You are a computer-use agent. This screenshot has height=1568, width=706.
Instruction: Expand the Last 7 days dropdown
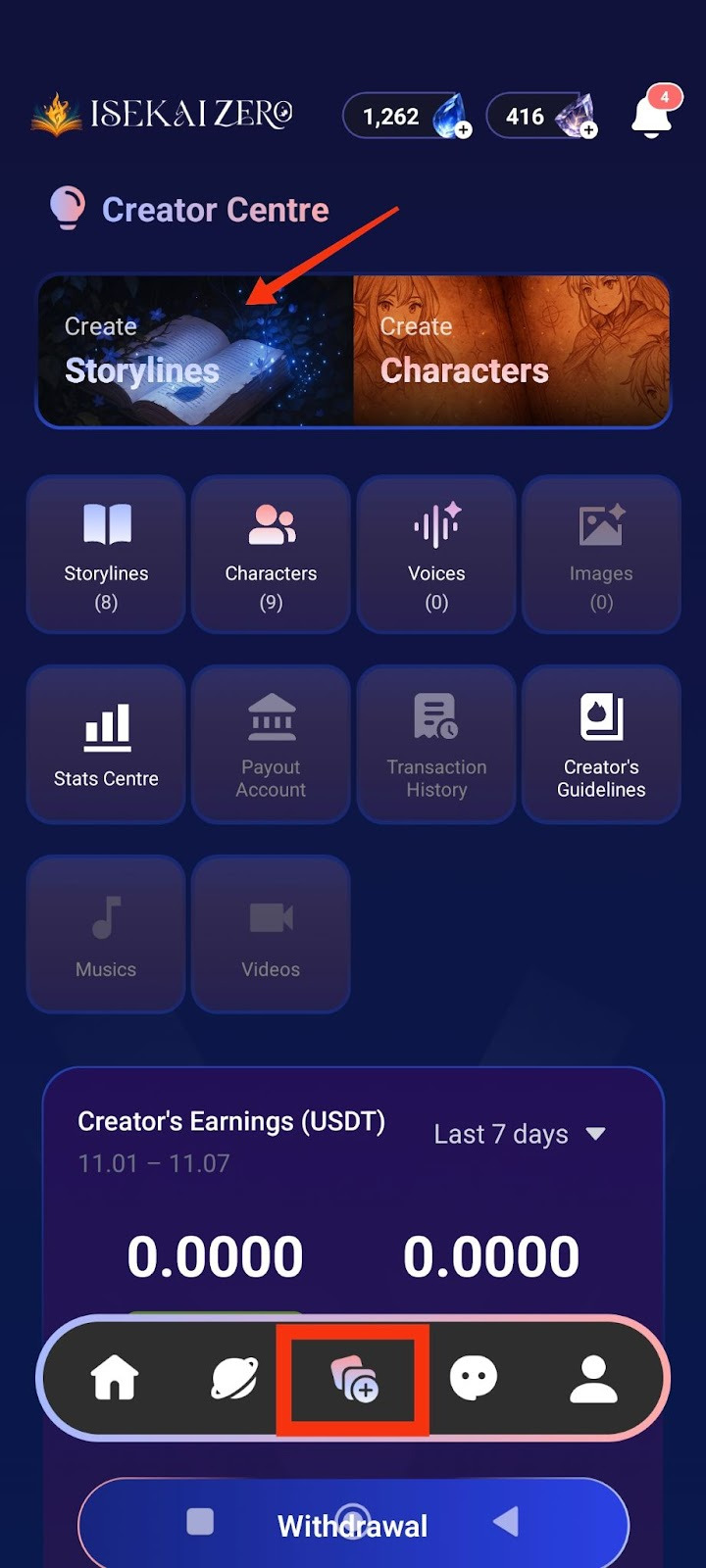pos(520,1134)
